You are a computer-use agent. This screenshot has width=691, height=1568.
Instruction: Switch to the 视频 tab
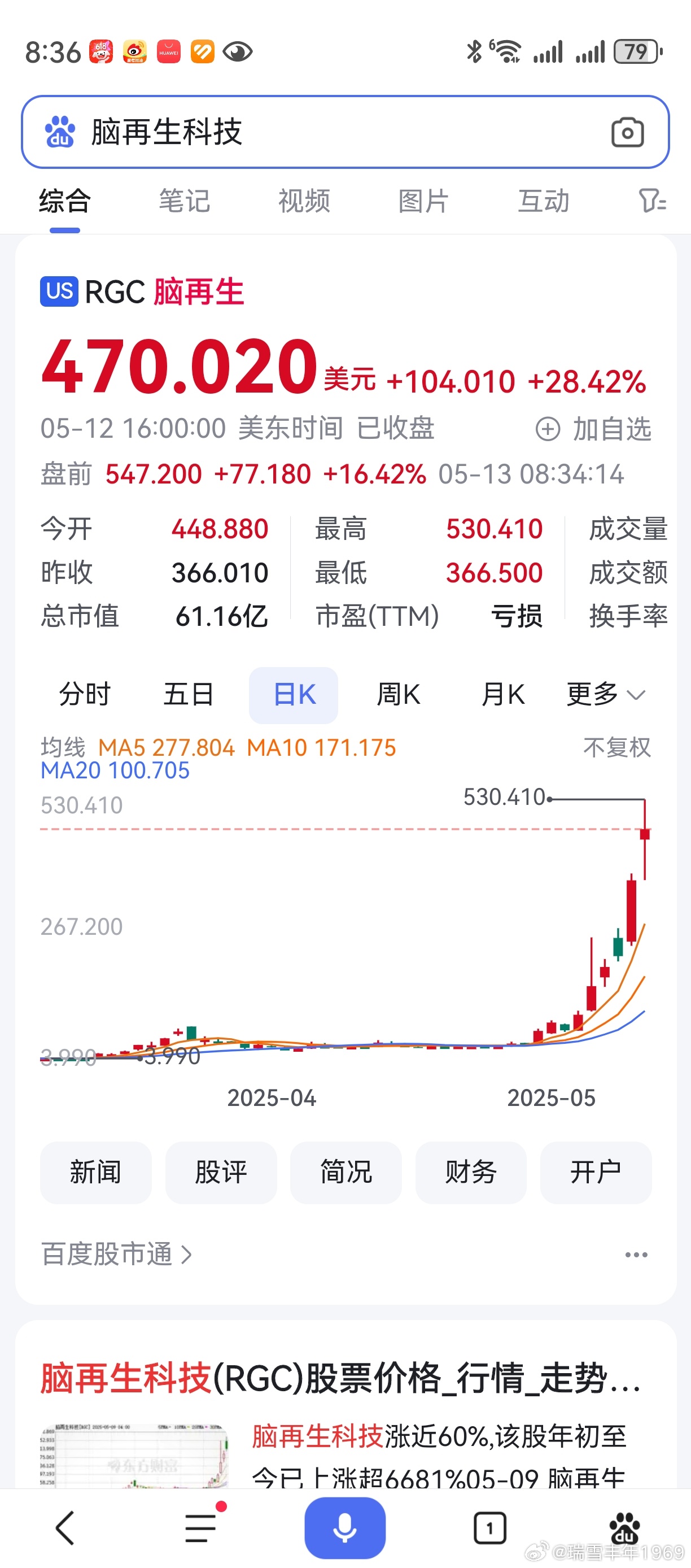click(x=304, y=201)
